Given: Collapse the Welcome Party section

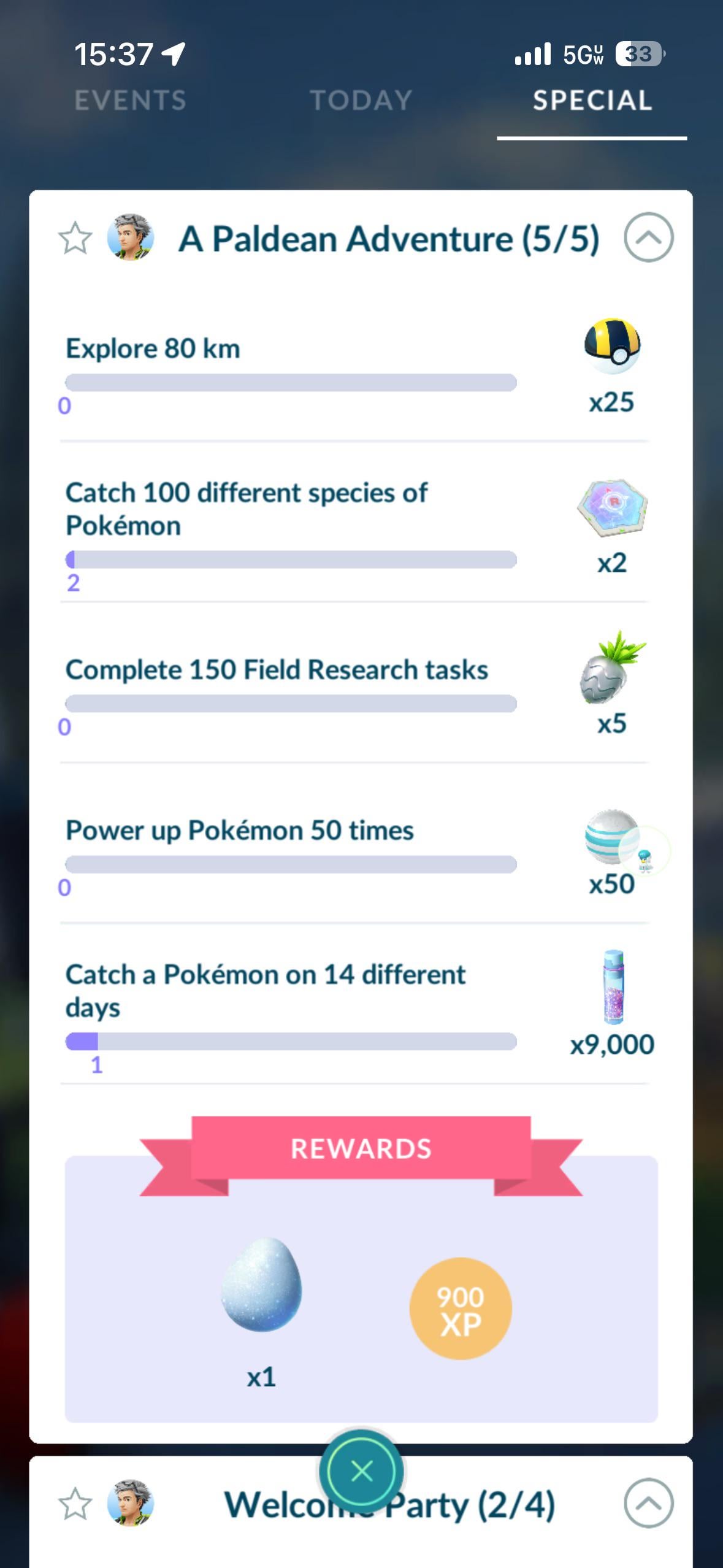Looking at the screenshot, I should tap(648, 1504).
